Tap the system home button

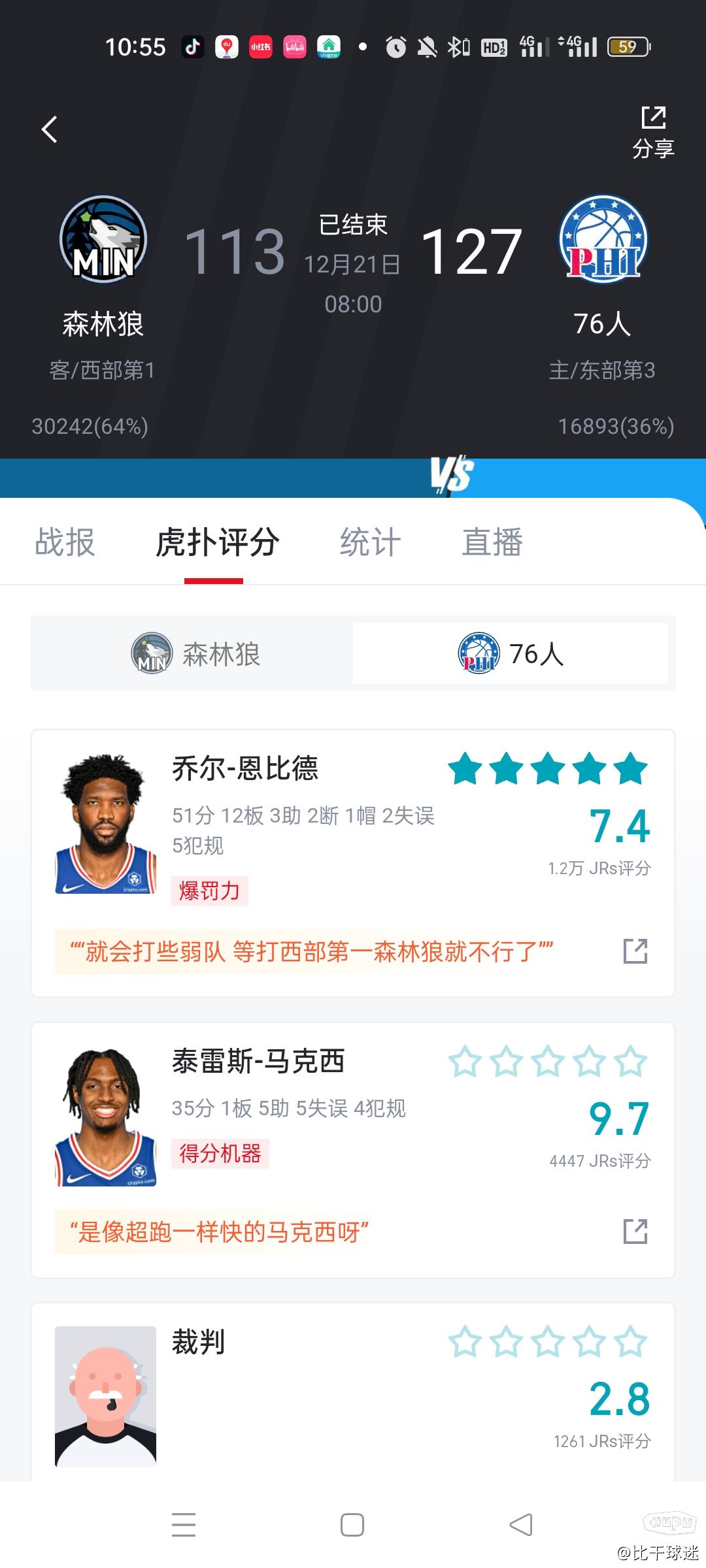(352, 1525)
